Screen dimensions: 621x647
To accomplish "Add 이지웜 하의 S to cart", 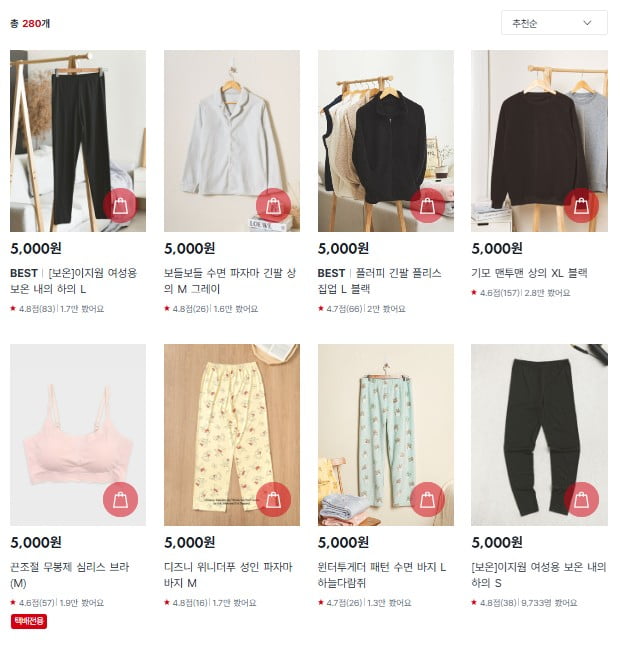I will click(x=581, y=500).
